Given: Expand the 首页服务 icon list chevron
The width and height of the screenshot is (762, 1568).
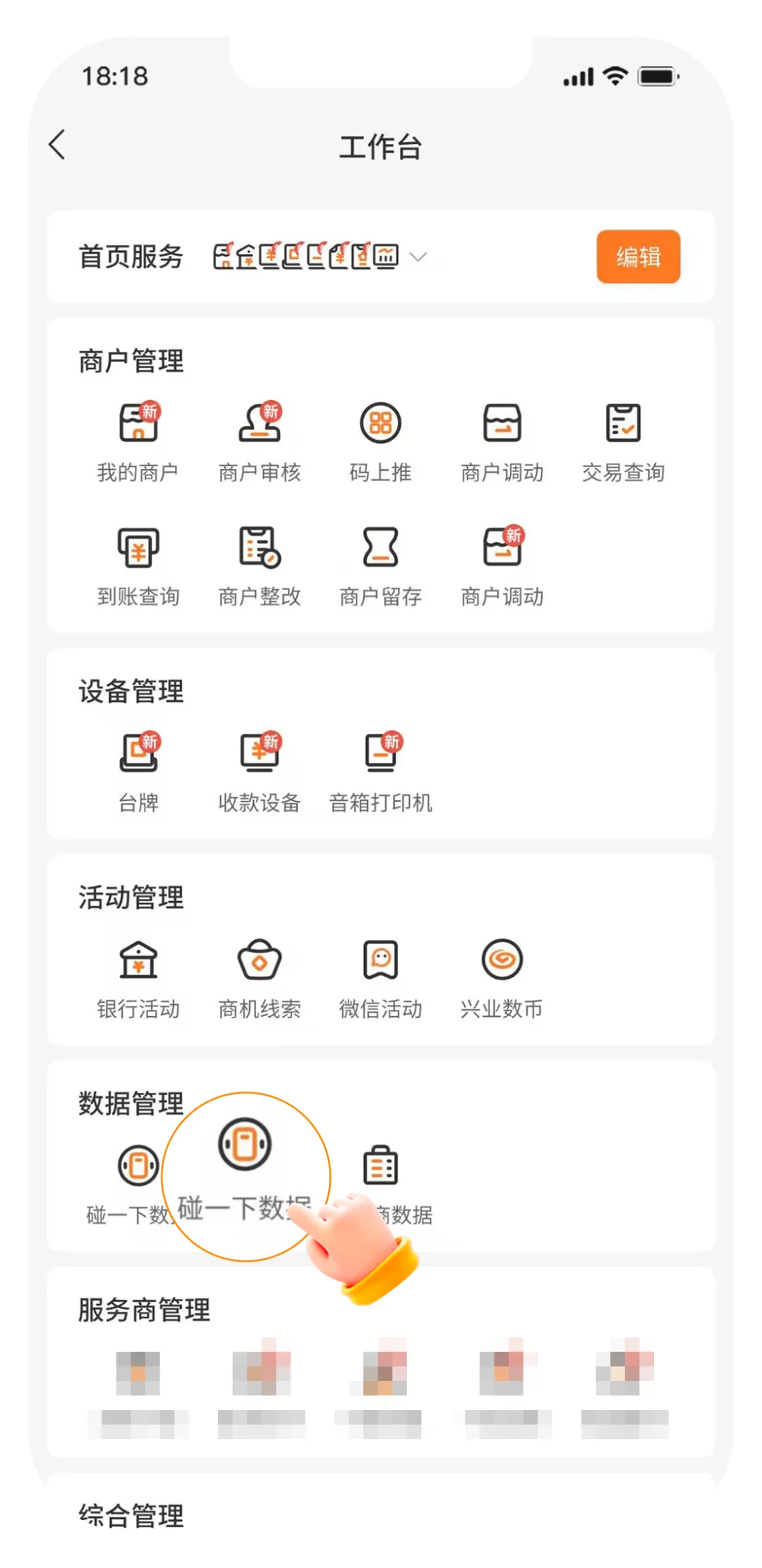Looking at the screenshot, I should tap(418, 257).
